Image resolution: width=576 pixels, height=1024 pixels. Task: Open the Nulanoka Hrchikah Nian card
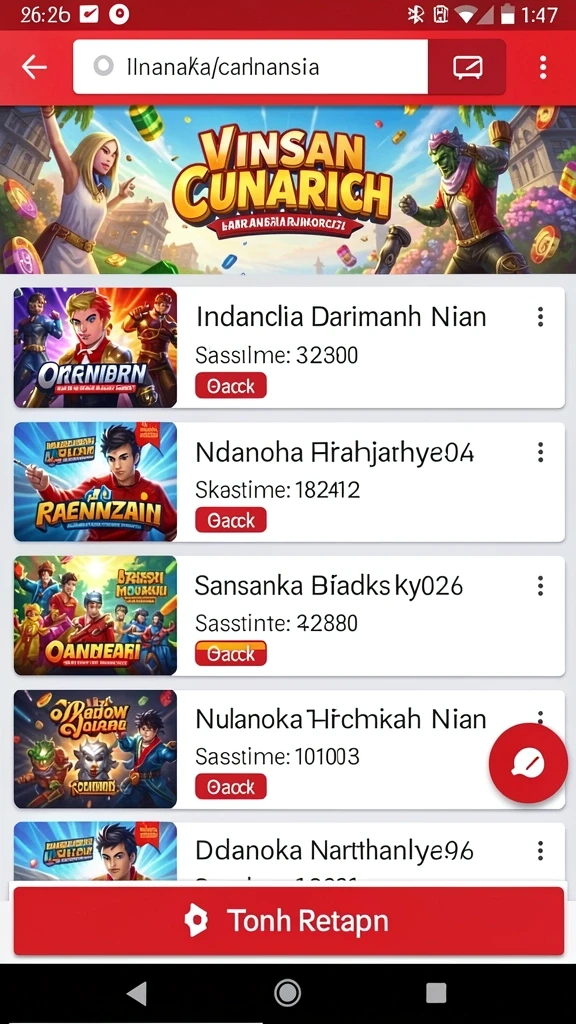coord(289,750)
